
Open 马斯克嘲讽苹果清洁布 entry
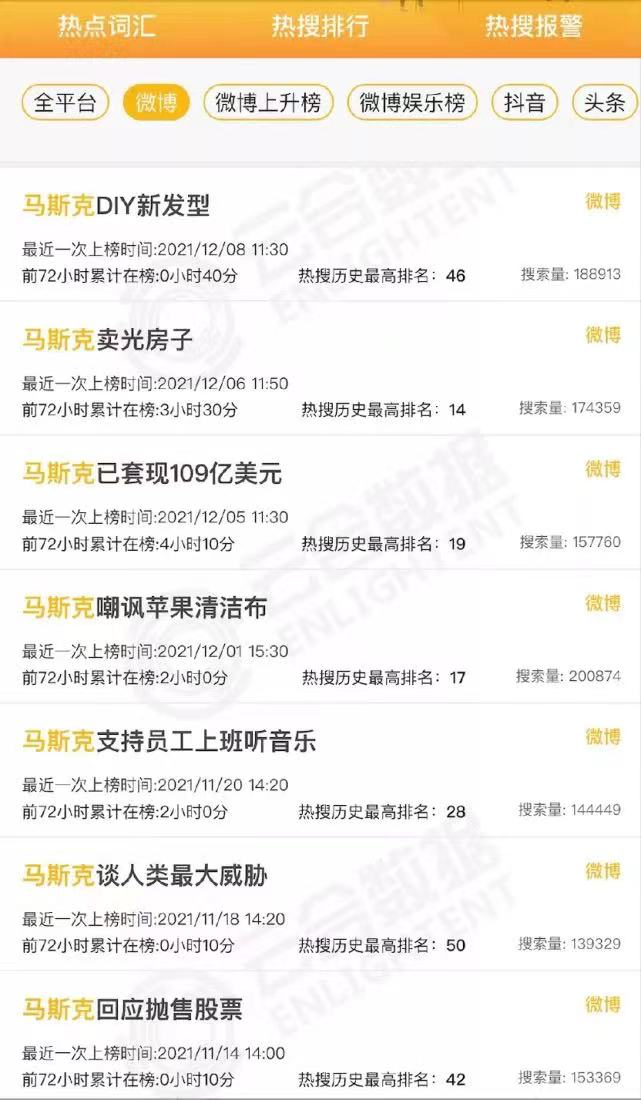click(320, 637)
